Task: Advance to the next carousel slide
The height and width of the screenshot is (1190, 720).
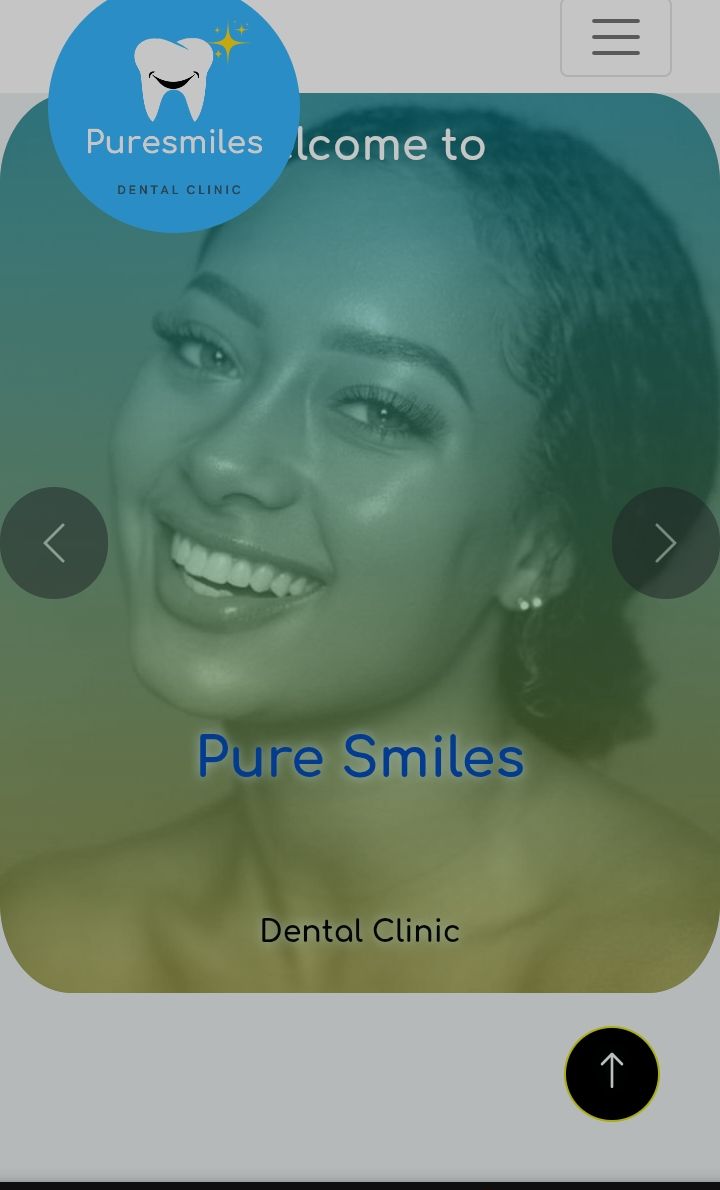Action: [665, 543]
